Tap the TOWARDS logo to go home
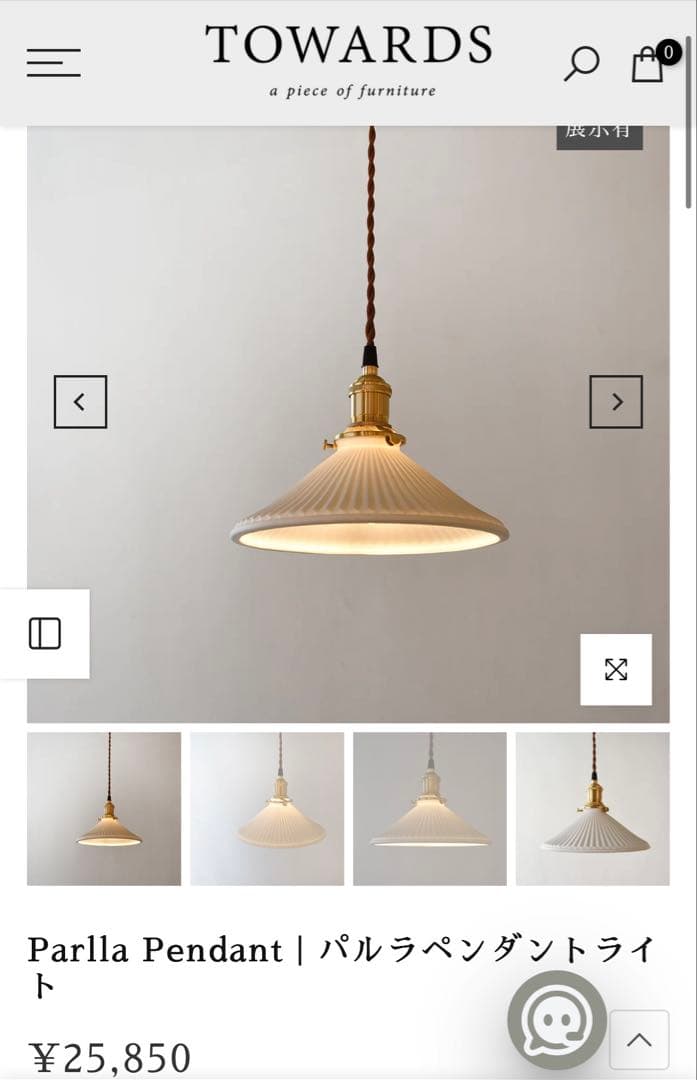 click(349, 60)
